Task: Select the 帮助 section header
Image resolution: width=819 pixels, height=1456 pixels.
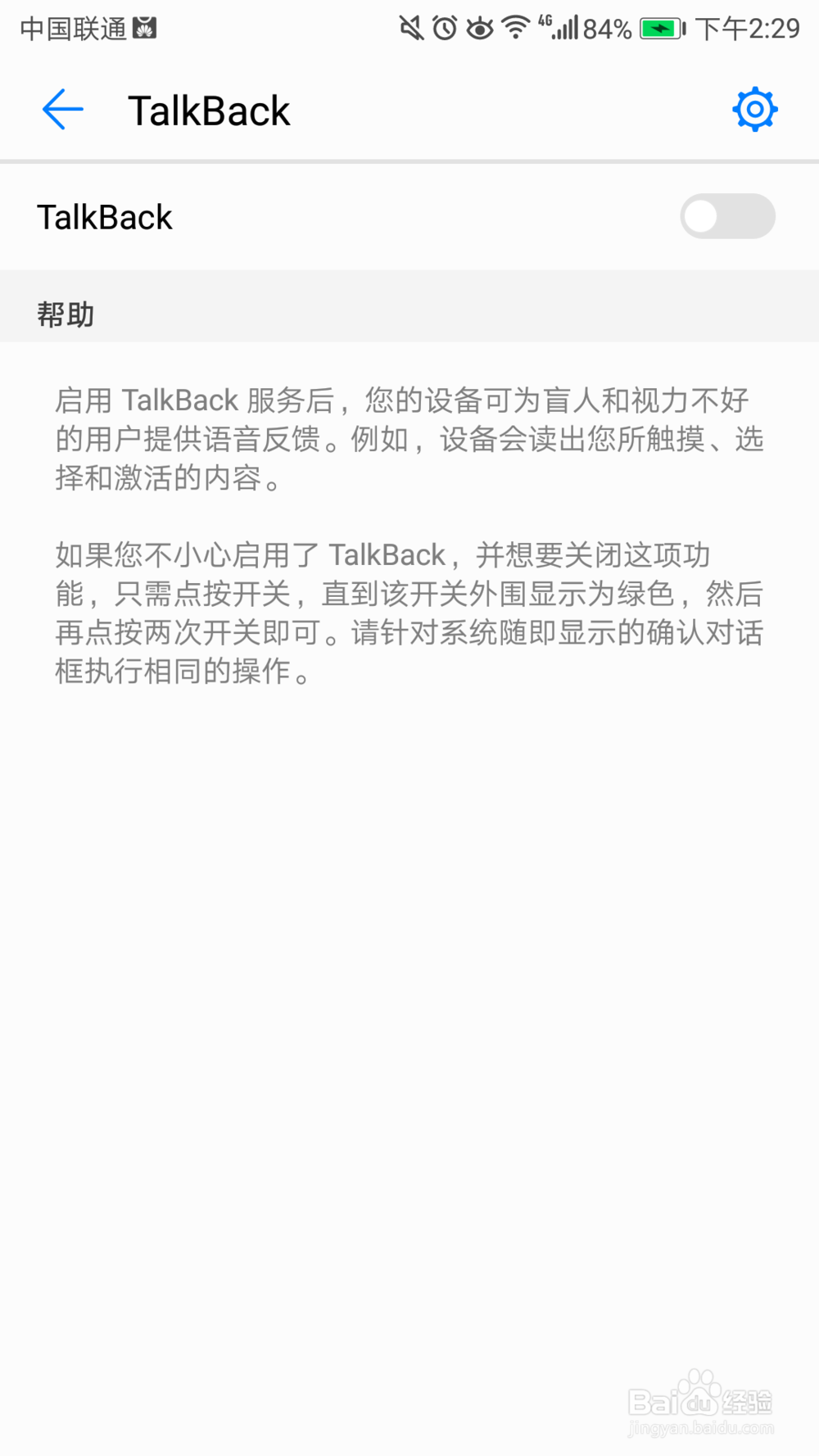Action: [x=66, y=314]
